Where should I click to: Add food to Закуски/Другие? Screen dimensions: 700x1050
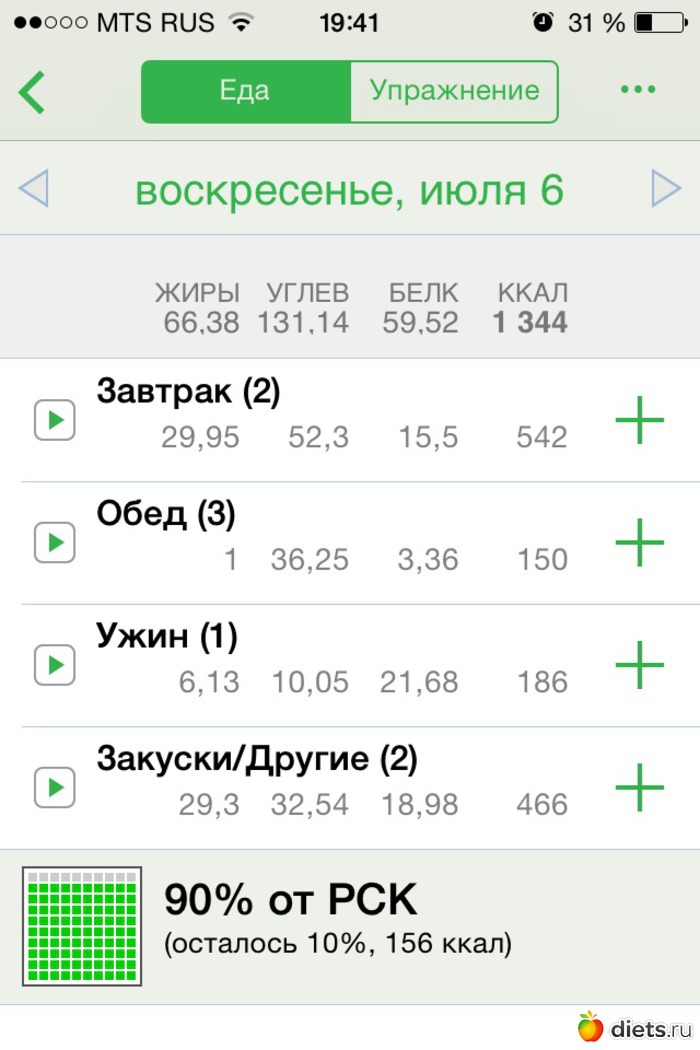(x=639, y=787)
